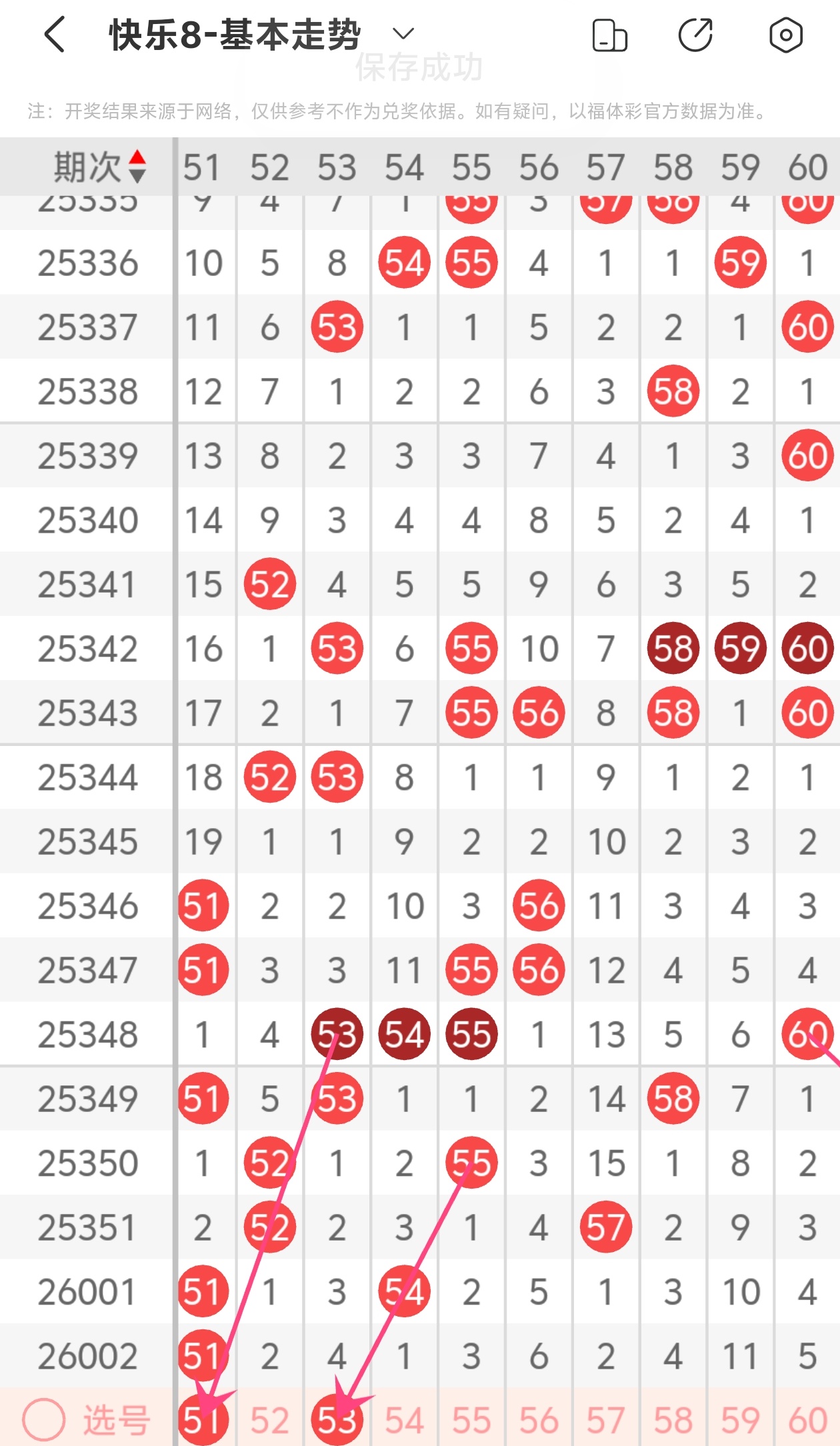Pick number 55 in selection row

[471, 1420]
